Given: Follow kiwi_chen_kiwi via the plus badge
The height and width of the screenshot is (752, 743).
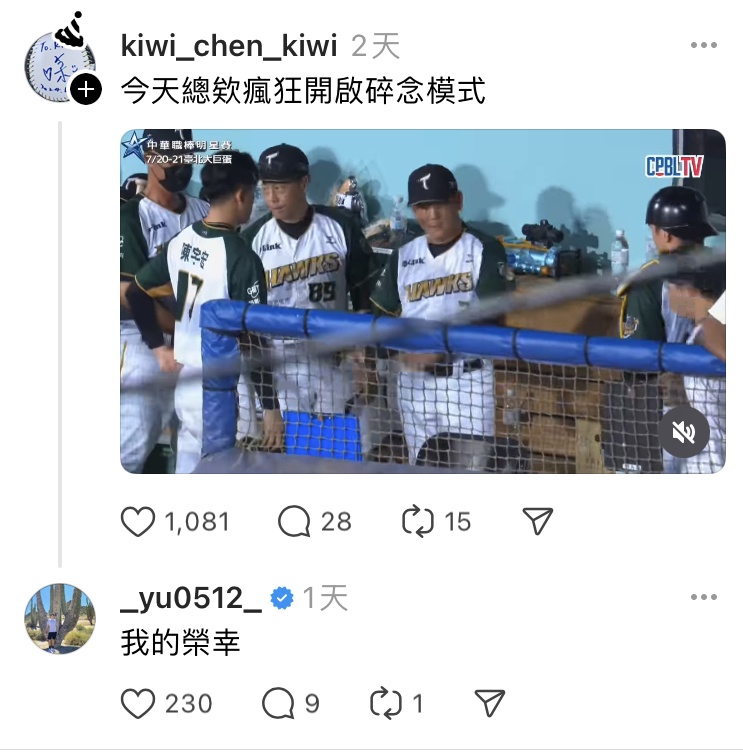Looking at the screenshot, I should click(87, 89).
